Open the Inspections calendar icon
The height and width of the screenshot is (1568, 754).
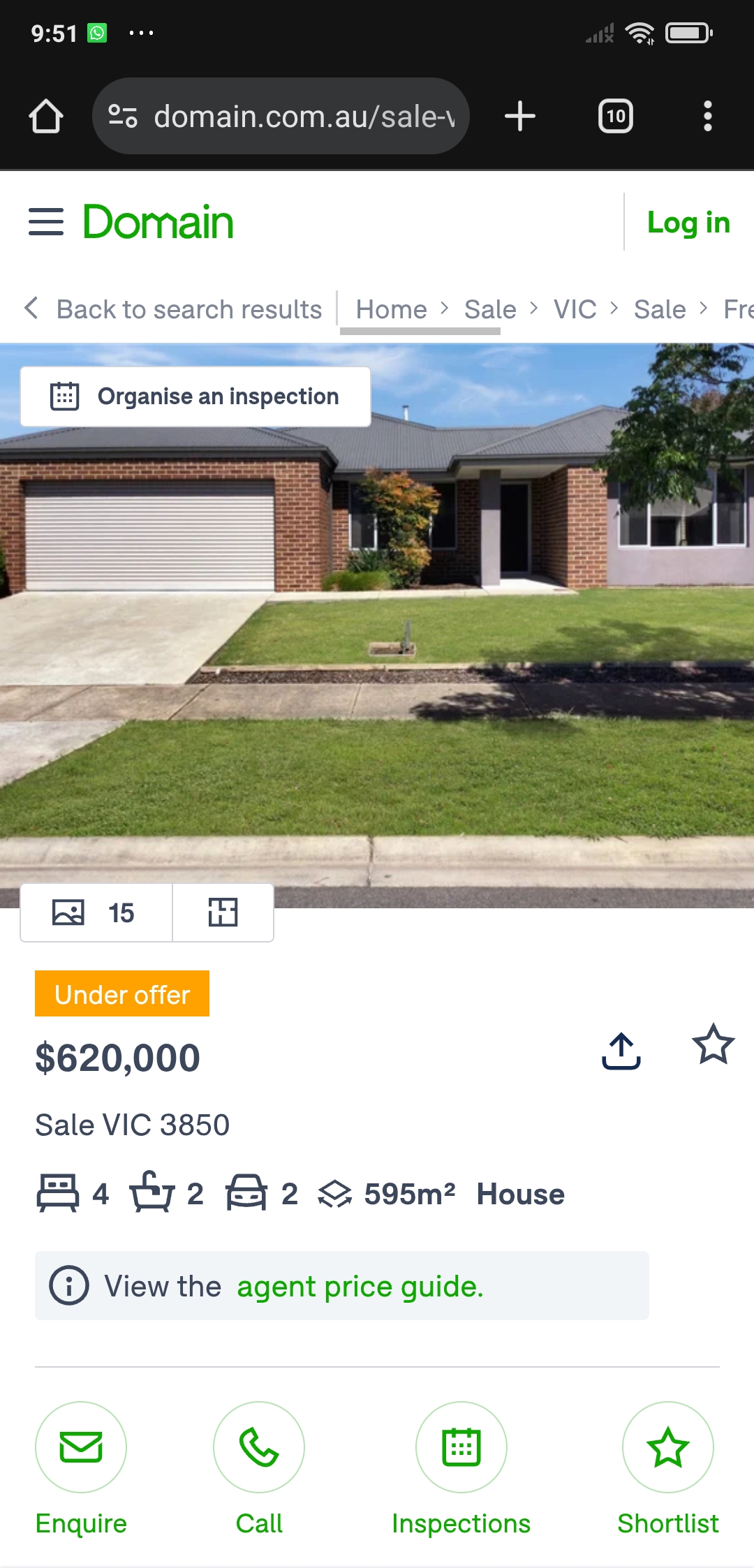[x=461, y=1448]
